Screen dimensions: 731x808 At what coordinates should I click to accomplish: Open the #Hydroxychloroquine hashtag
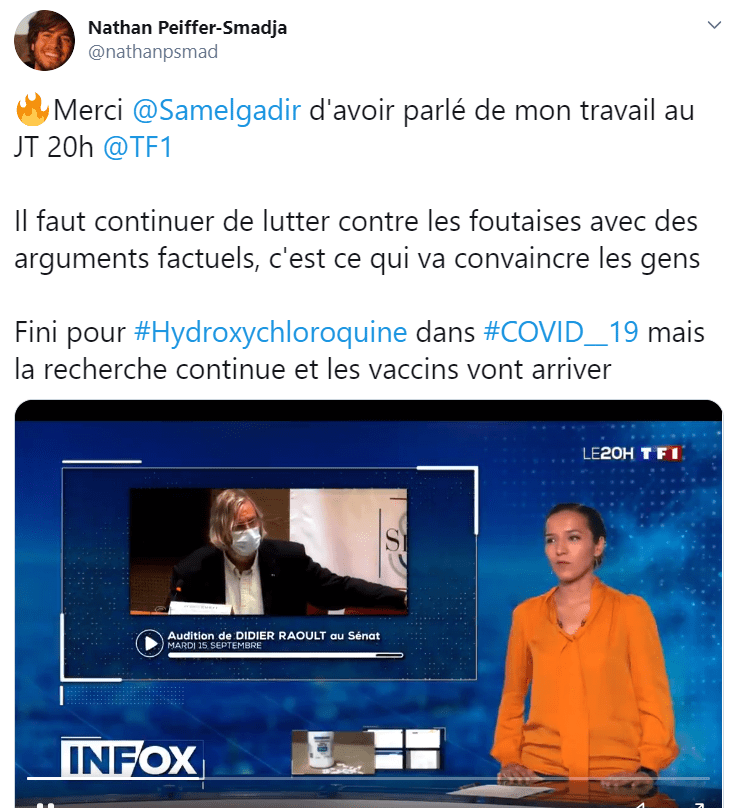[x=270, y=331]
